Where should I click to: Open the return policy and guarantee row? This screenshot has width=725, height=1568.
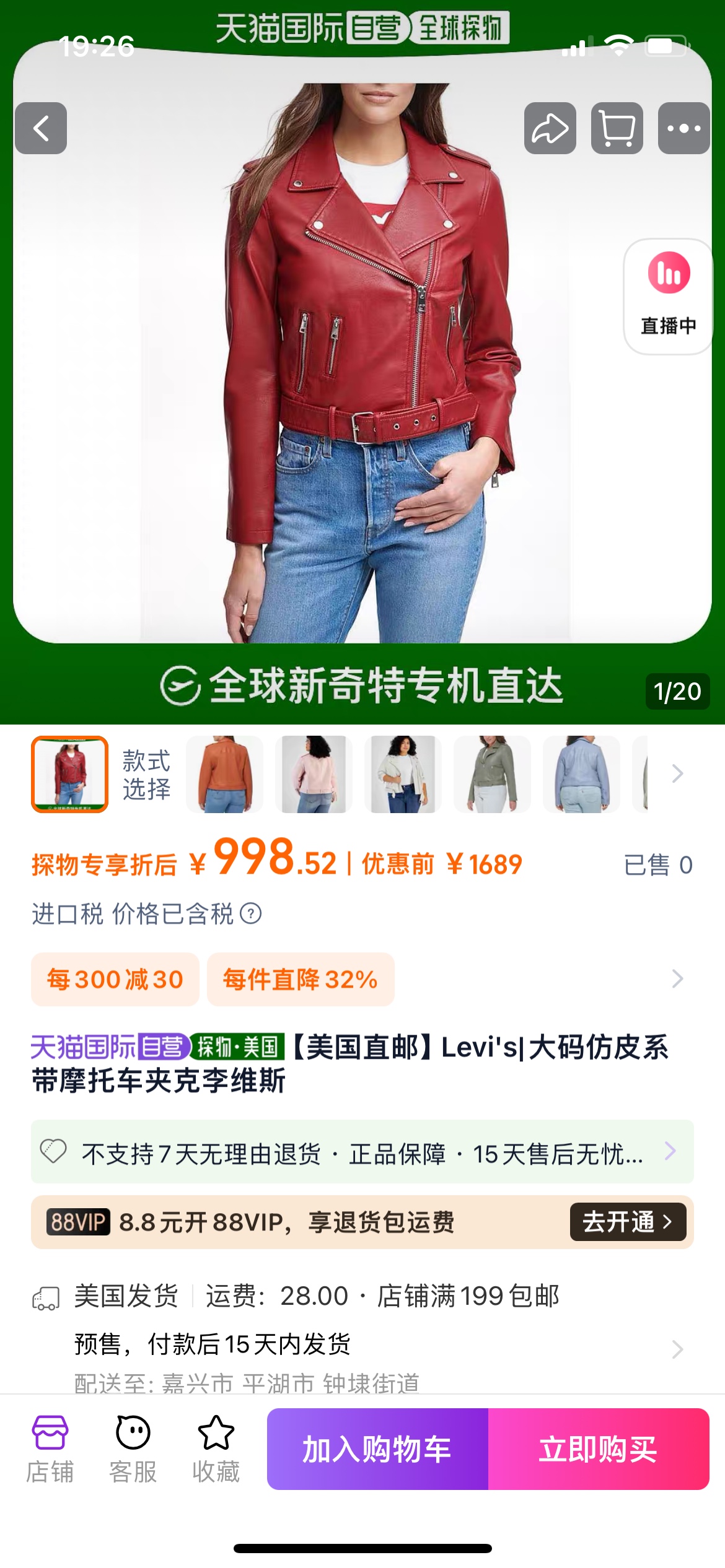362,1152
